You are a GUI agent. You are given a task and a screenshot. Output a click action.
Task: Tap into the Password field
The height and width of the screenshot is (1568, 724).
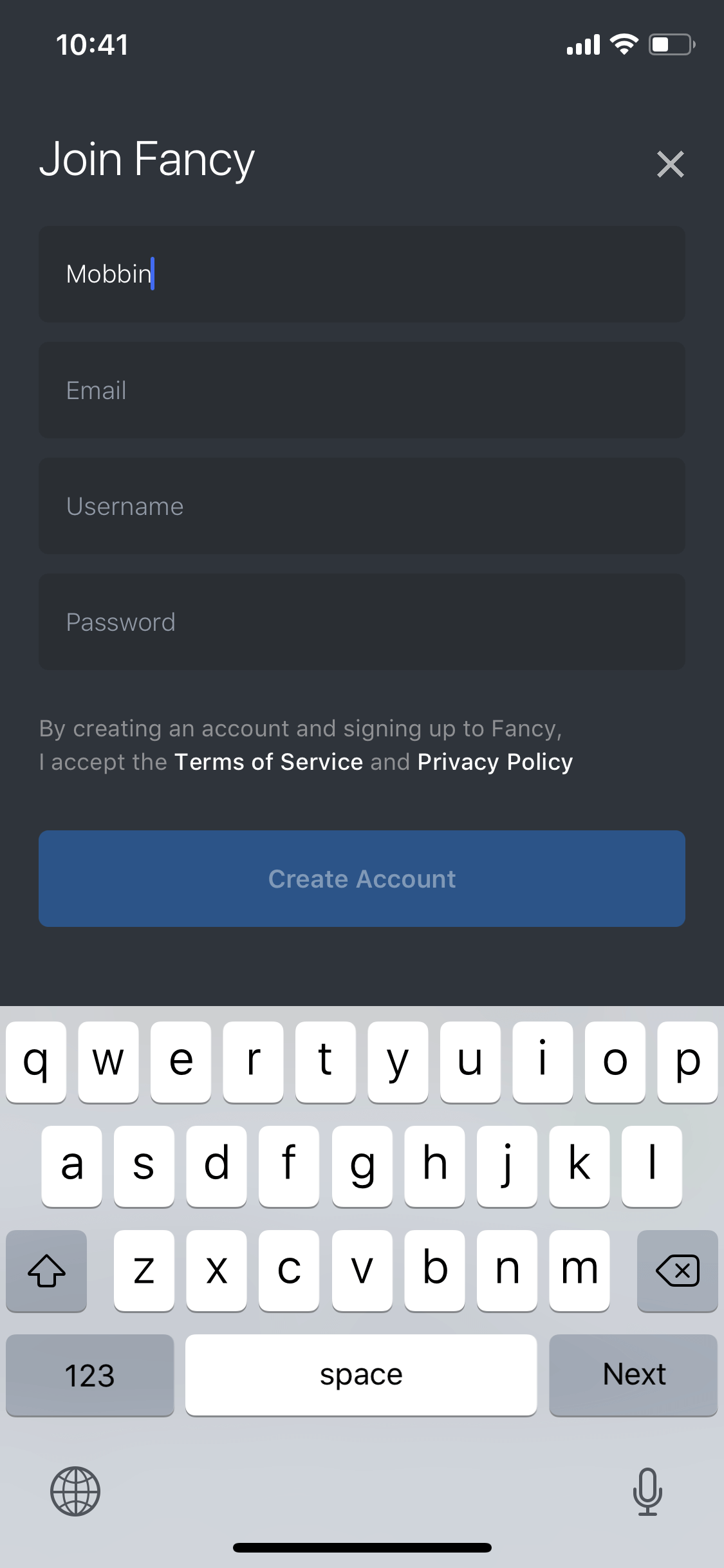click(x=362, y=622)
